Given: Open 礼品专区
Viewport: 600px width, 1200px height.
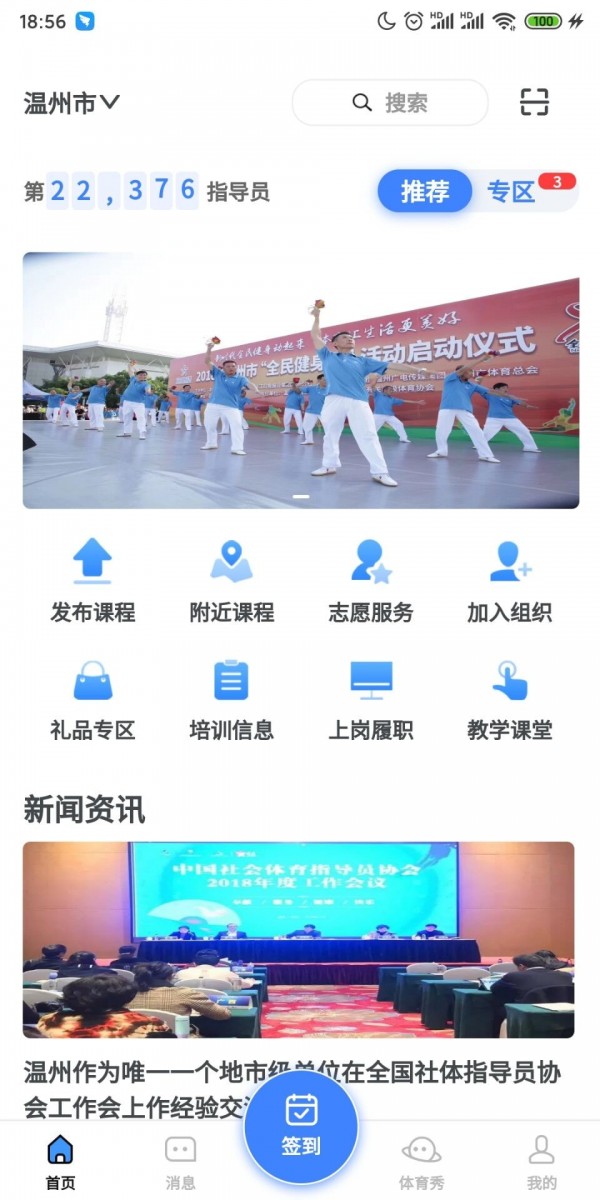Looking at the screenshot, I should [x=93, y=699].
